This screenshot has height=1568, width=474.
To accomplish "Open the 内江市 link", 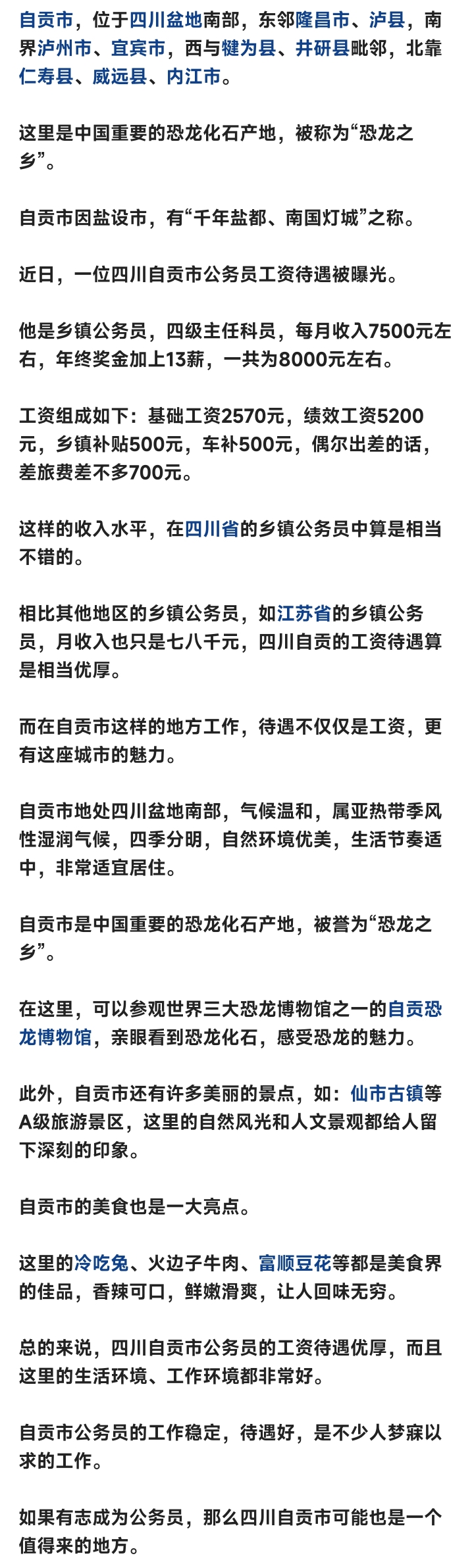I will coord(193,77).
